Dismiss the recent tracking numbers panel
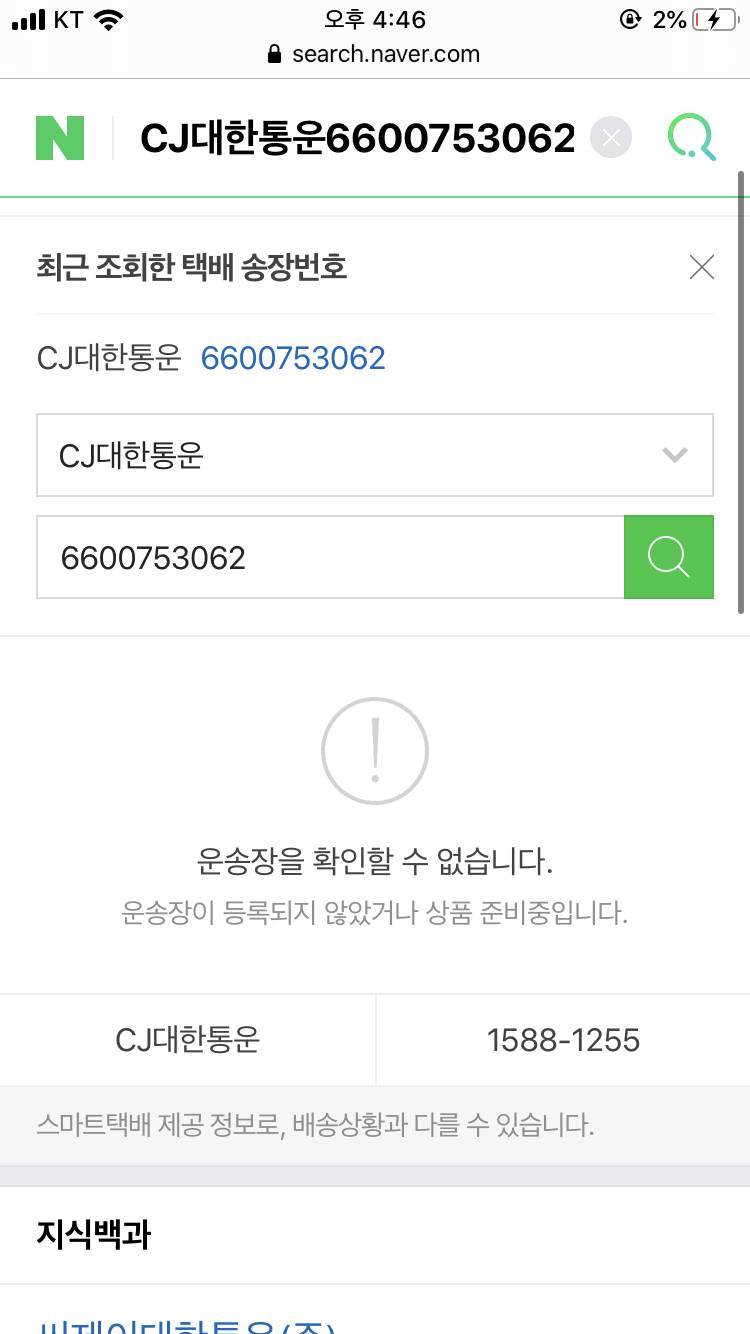Image resolution: width=750 pixels, height=1334 pixels. point(701,267)
